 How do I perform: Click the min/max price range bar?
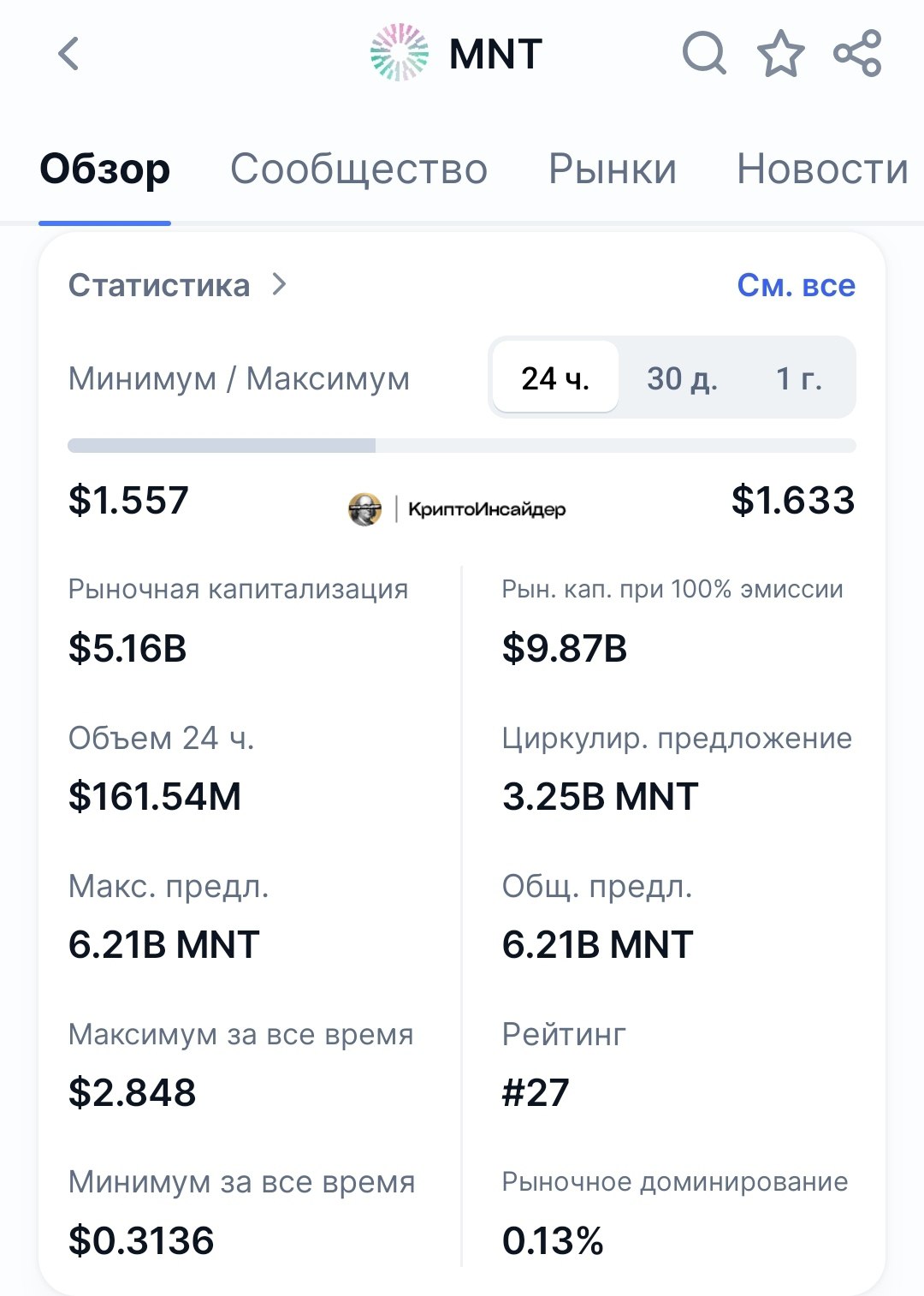point(462,445)
